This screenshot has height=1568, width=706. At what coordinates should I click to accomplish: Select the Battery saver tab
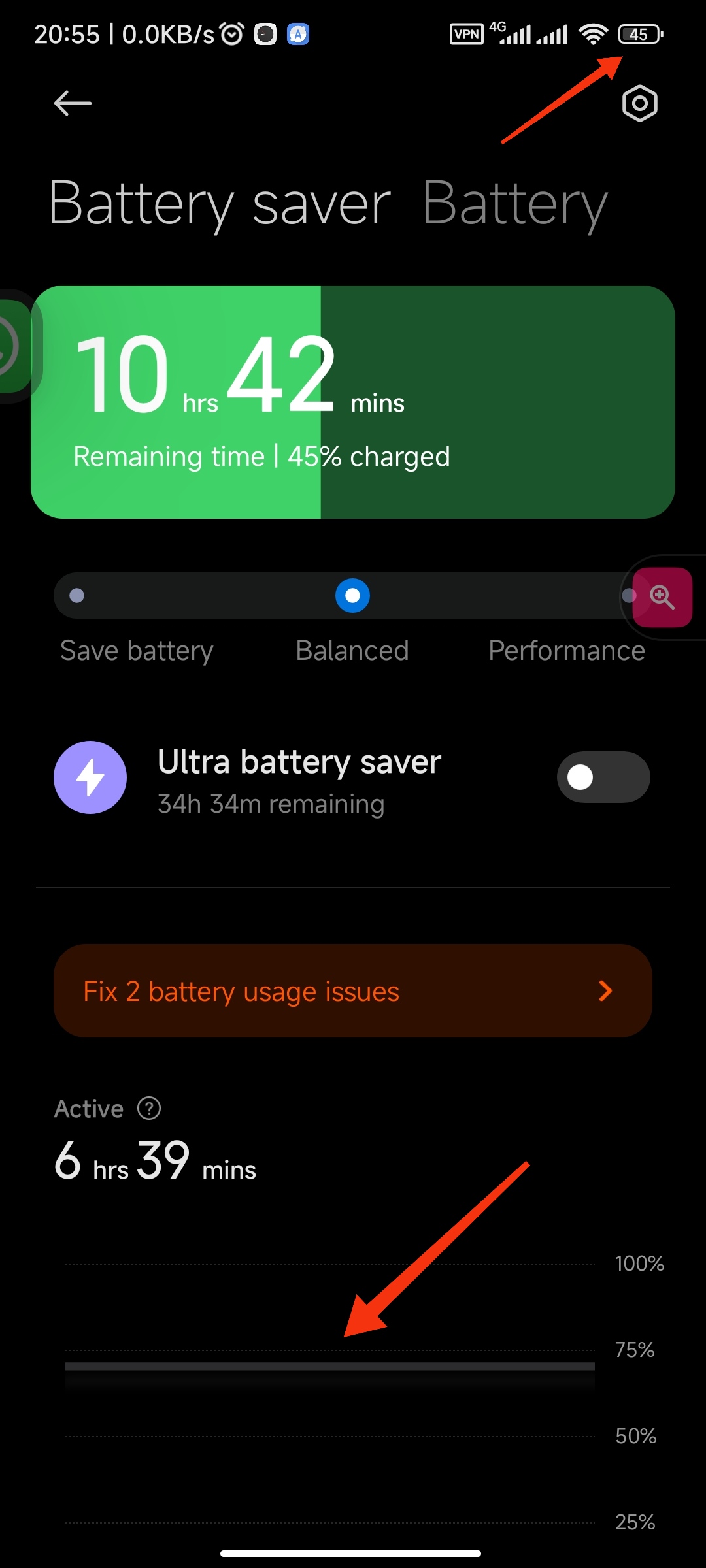pyautogui.click(x=220, y=204)
